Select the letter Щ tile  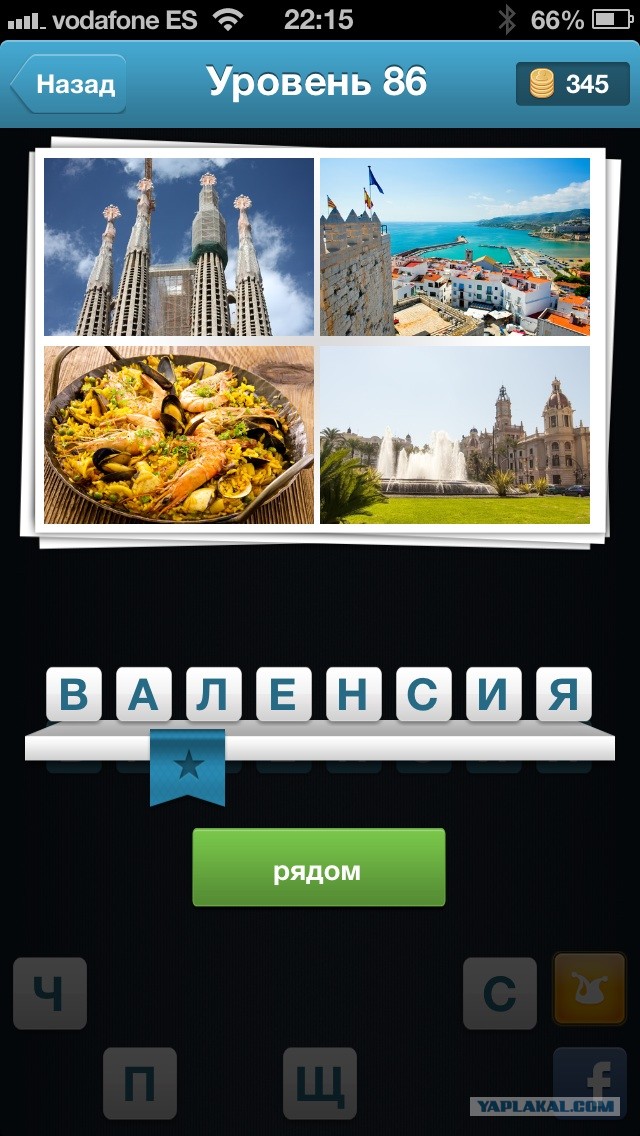tap(320, 1083)
